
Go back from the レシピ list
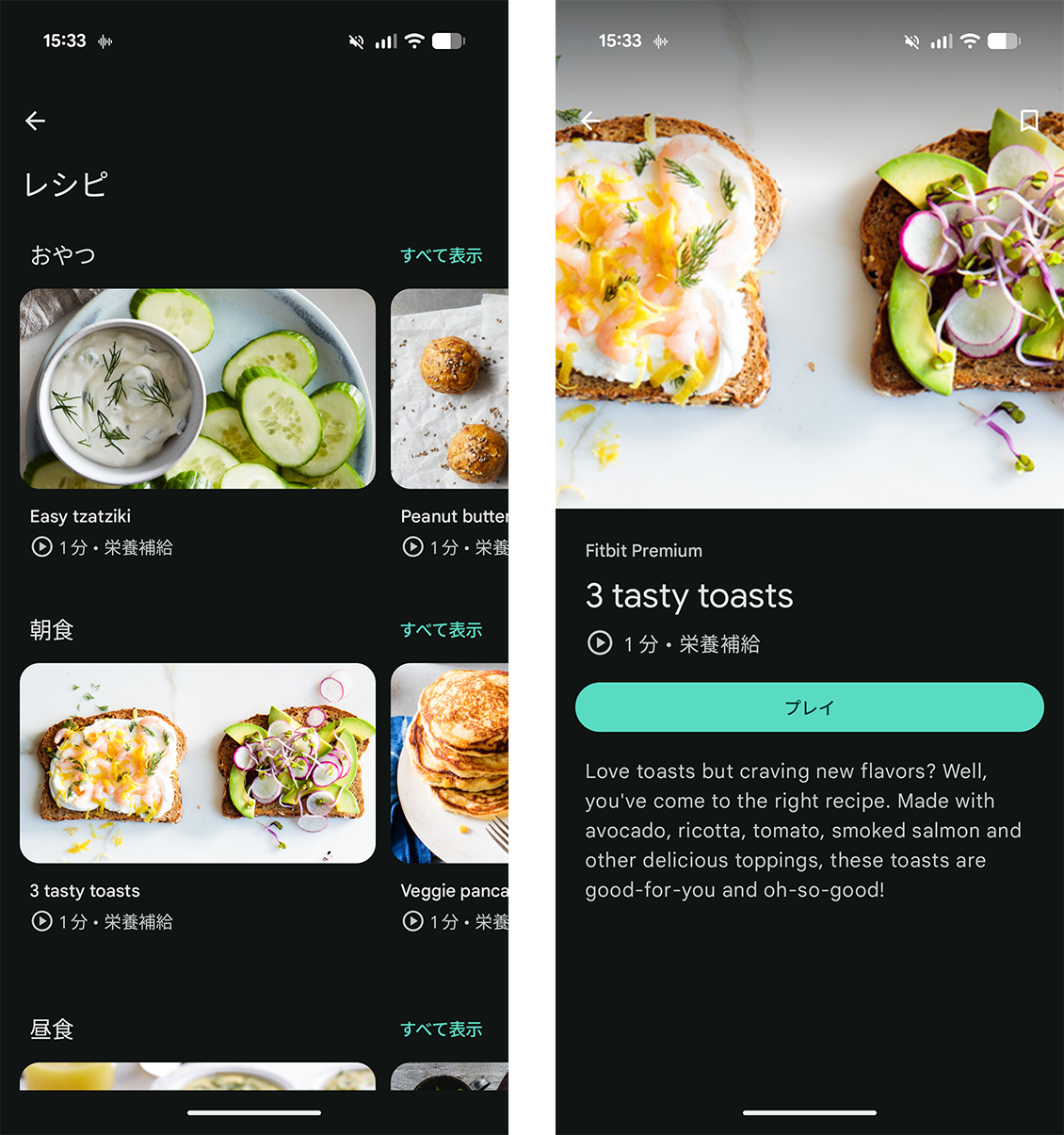(36, 121)
